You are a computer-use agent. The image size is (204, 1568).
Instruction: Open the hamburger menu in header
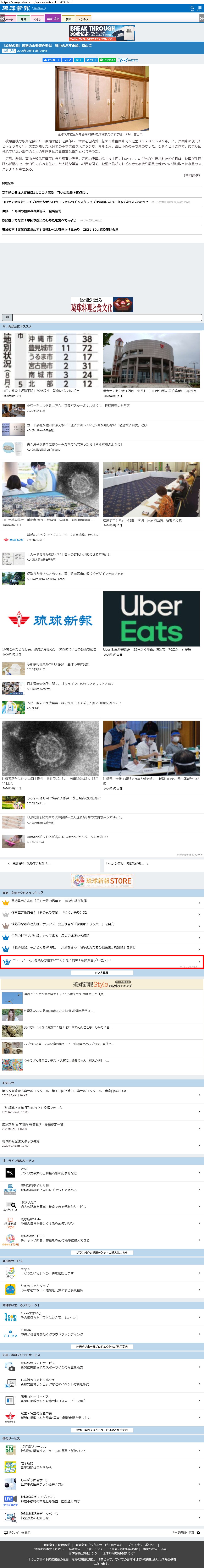(x=200, y=9)
